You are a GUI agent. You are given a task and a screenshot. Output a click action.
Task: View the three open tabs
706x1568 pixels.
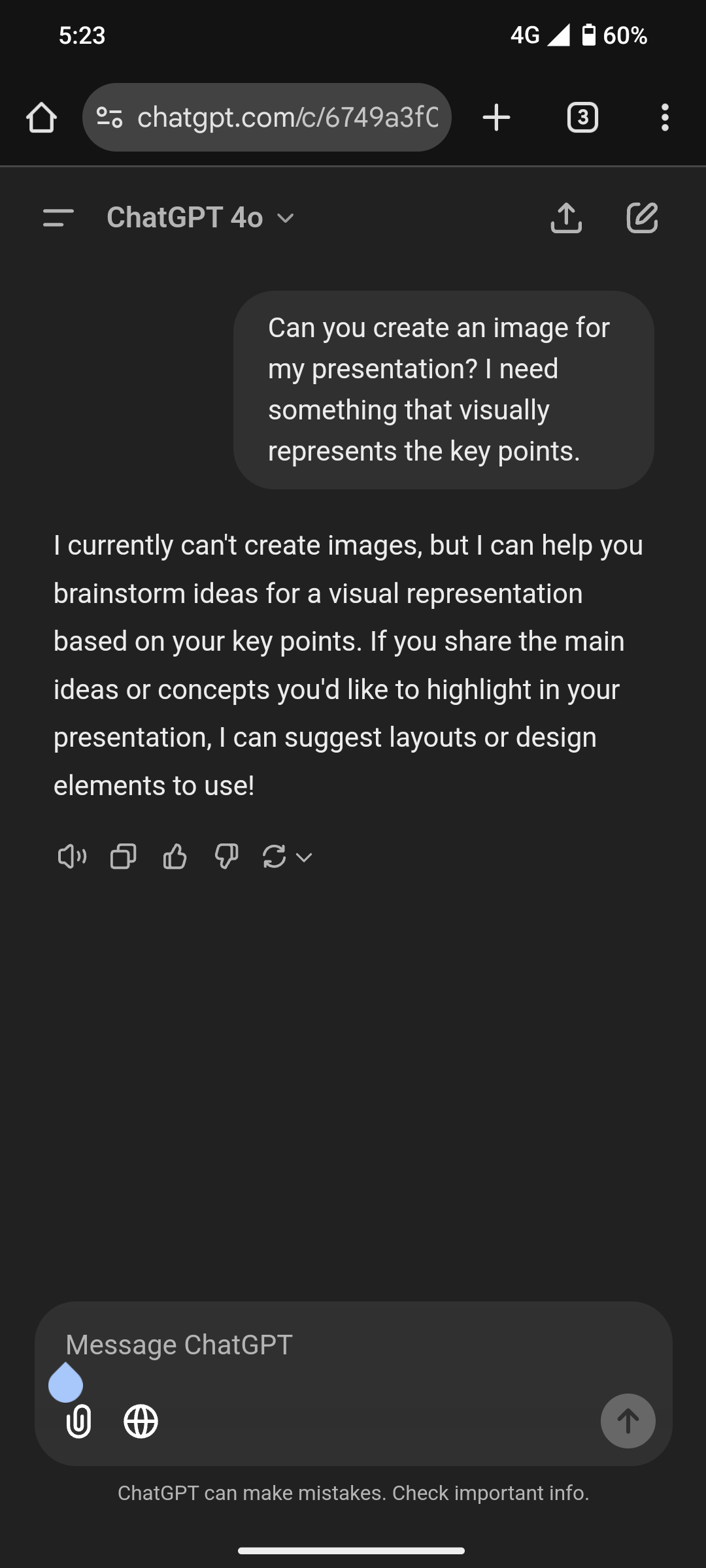582,118
